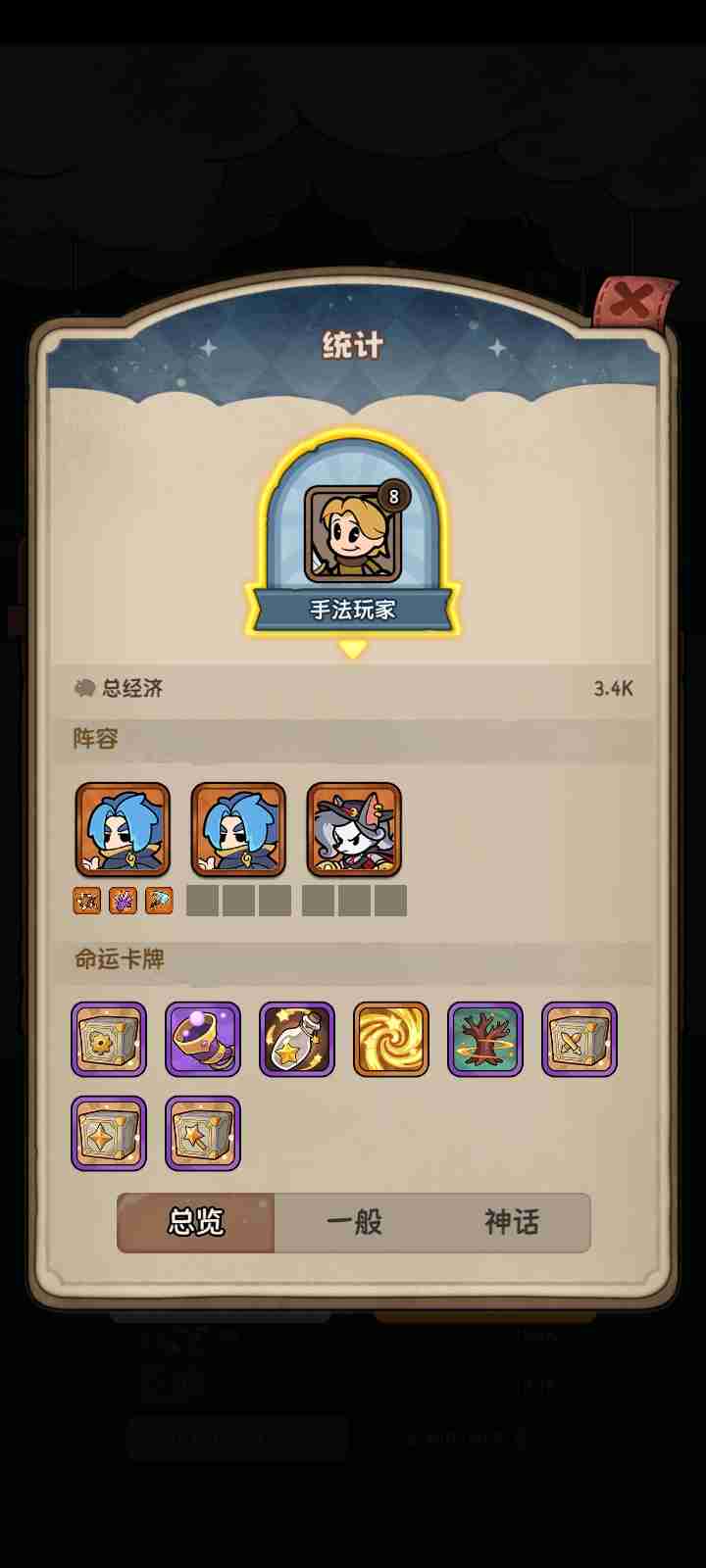706x1568 pixels.
Task: Open the golden vortex fate card
Action: (x=391, y=1041)
